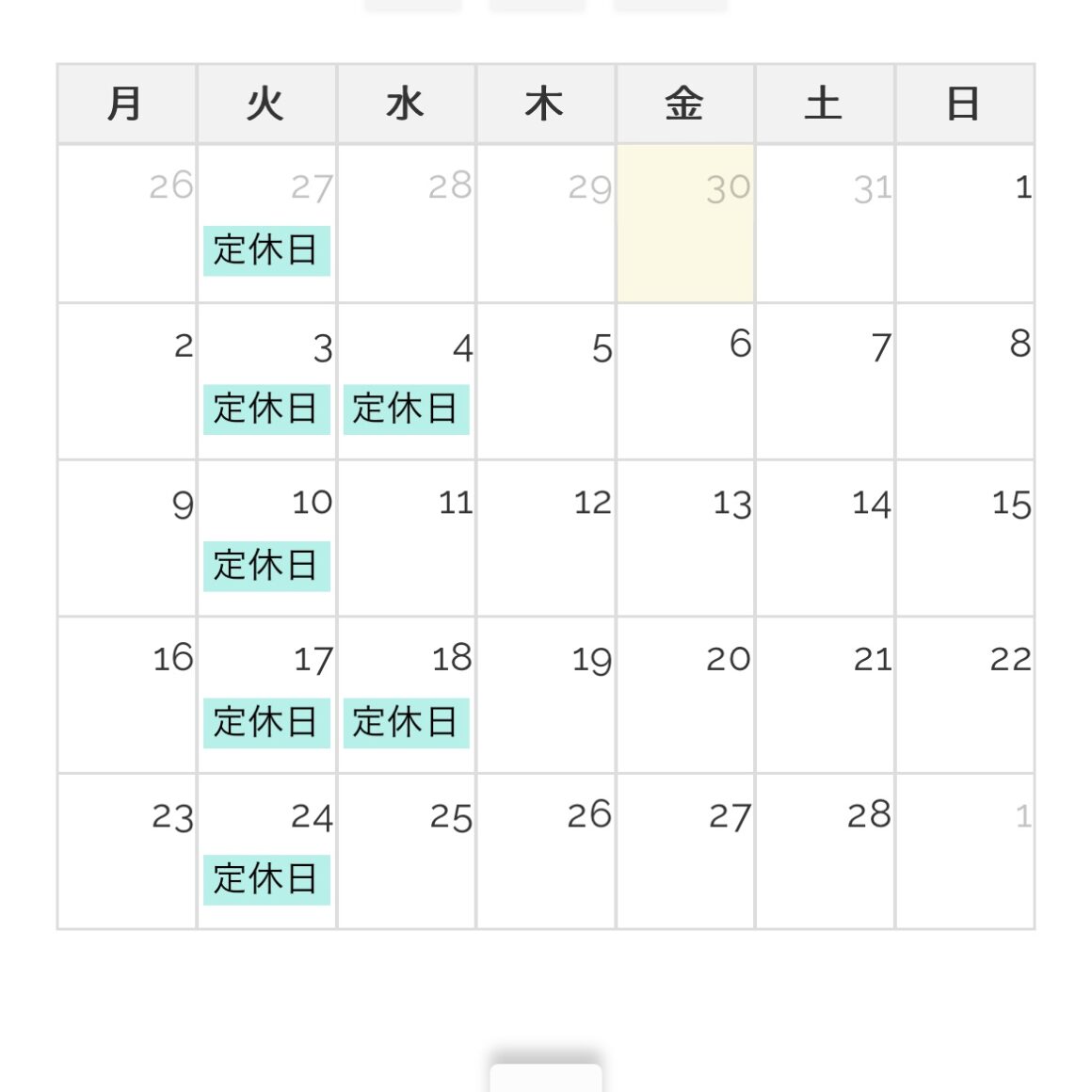
Task: Select the highlighted day 30
Action: (685, 224)
